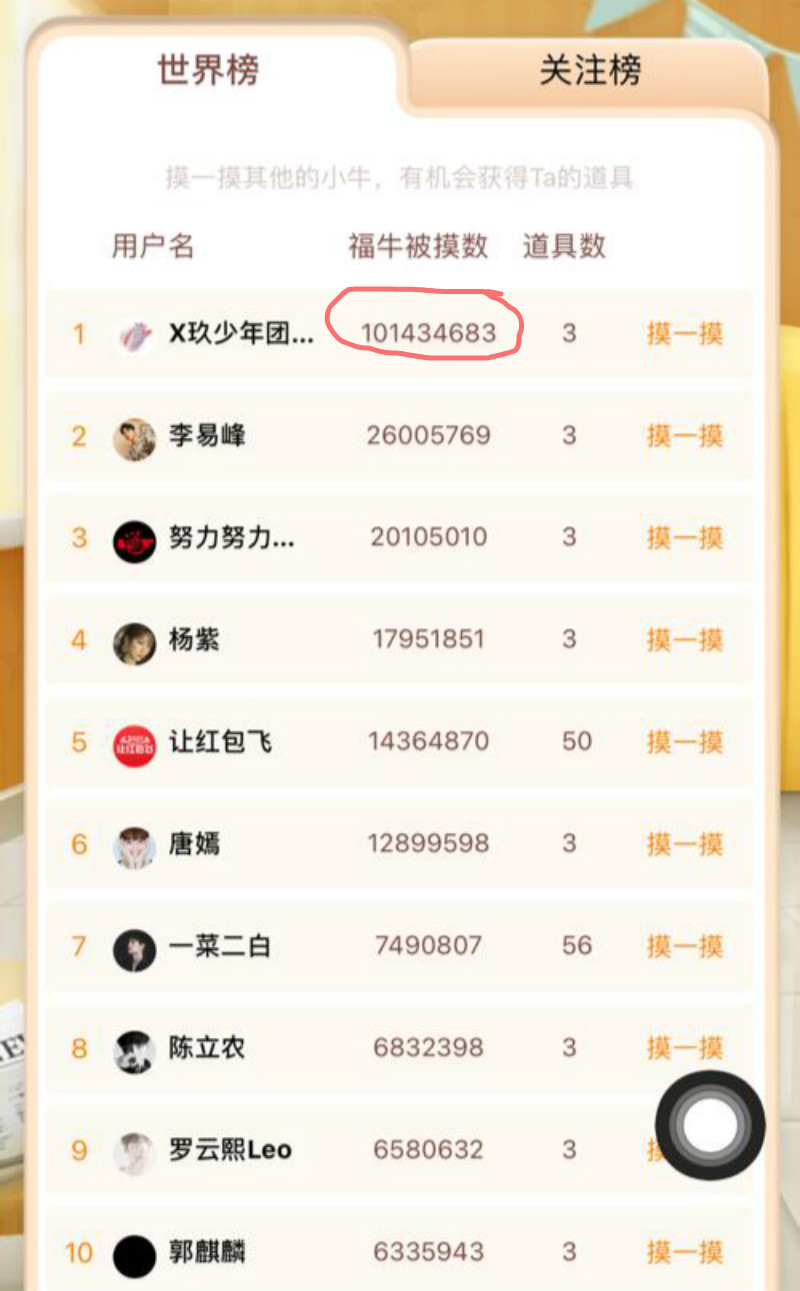Tap 摸一摸 beside 杨紫
The image size is (800, 1291).
click(x=684, y=640)
